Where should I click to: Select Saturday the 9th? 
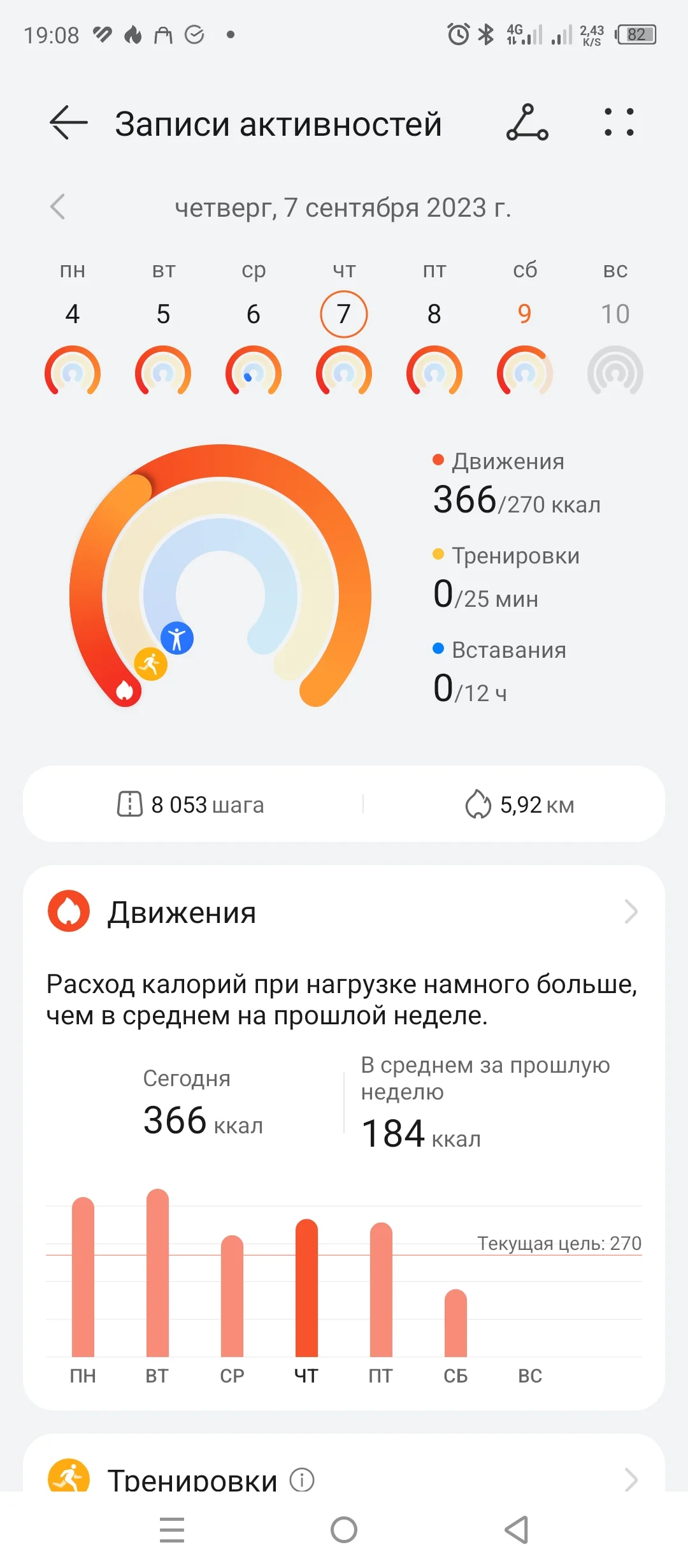tap(524, 314)
